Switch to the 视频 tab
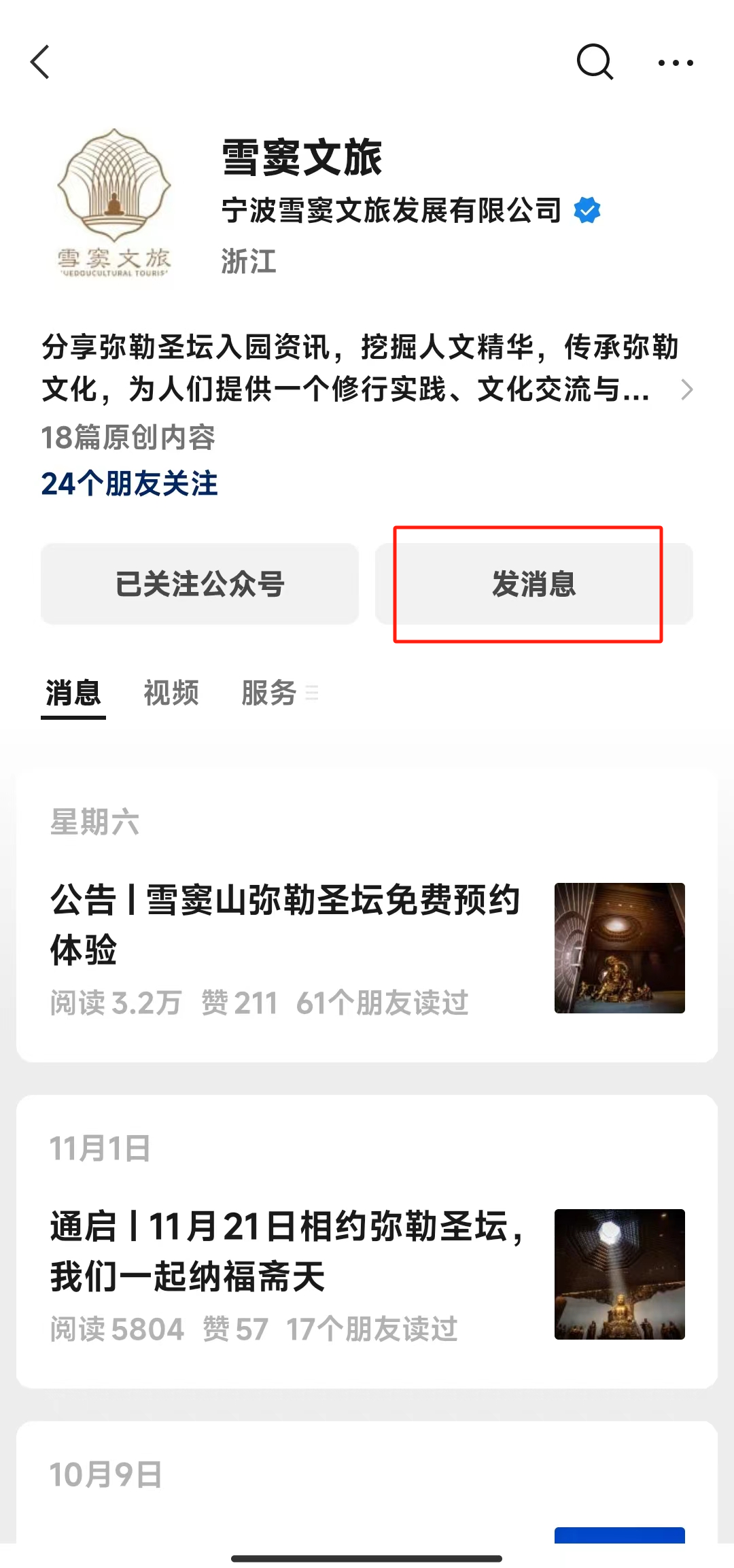734x1568 pixels. [x=171, y=693]
